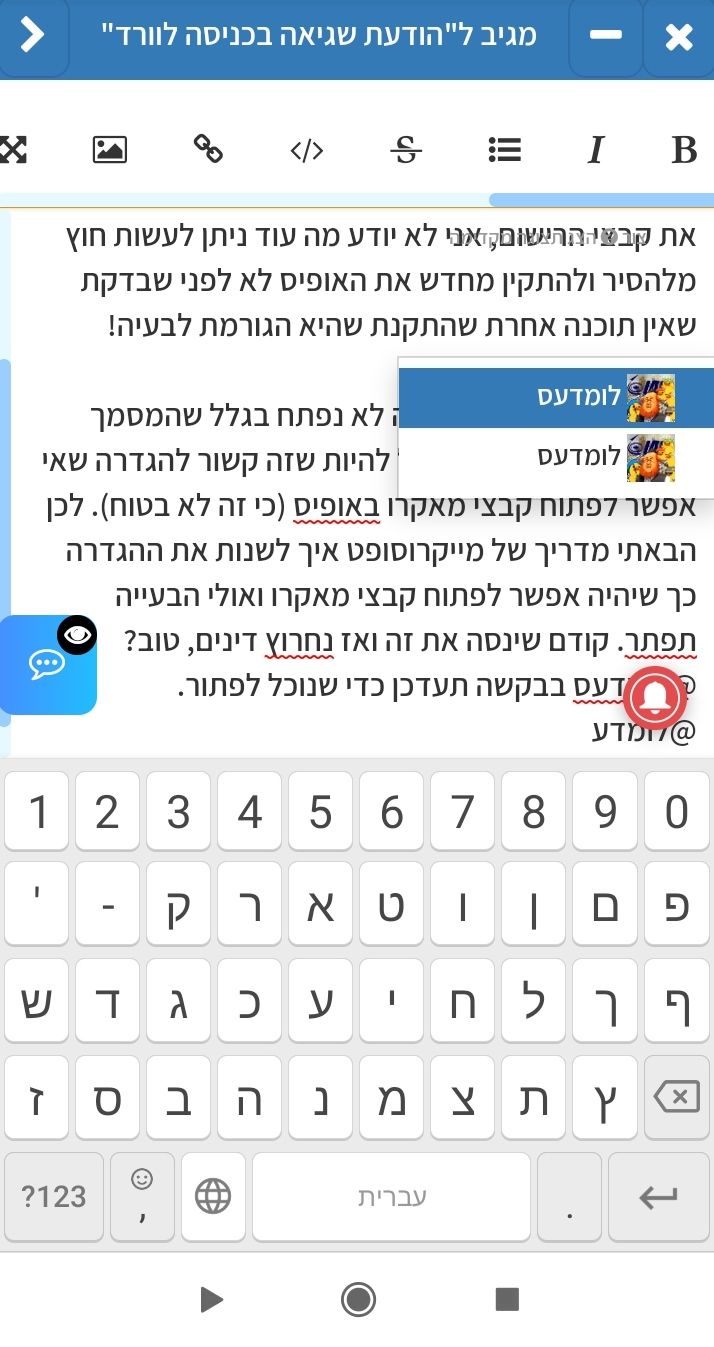Image resolution: width=714 pixels, height=1347 pixels.
Task: Insert a hyperlink
Action: pos(208,150)
